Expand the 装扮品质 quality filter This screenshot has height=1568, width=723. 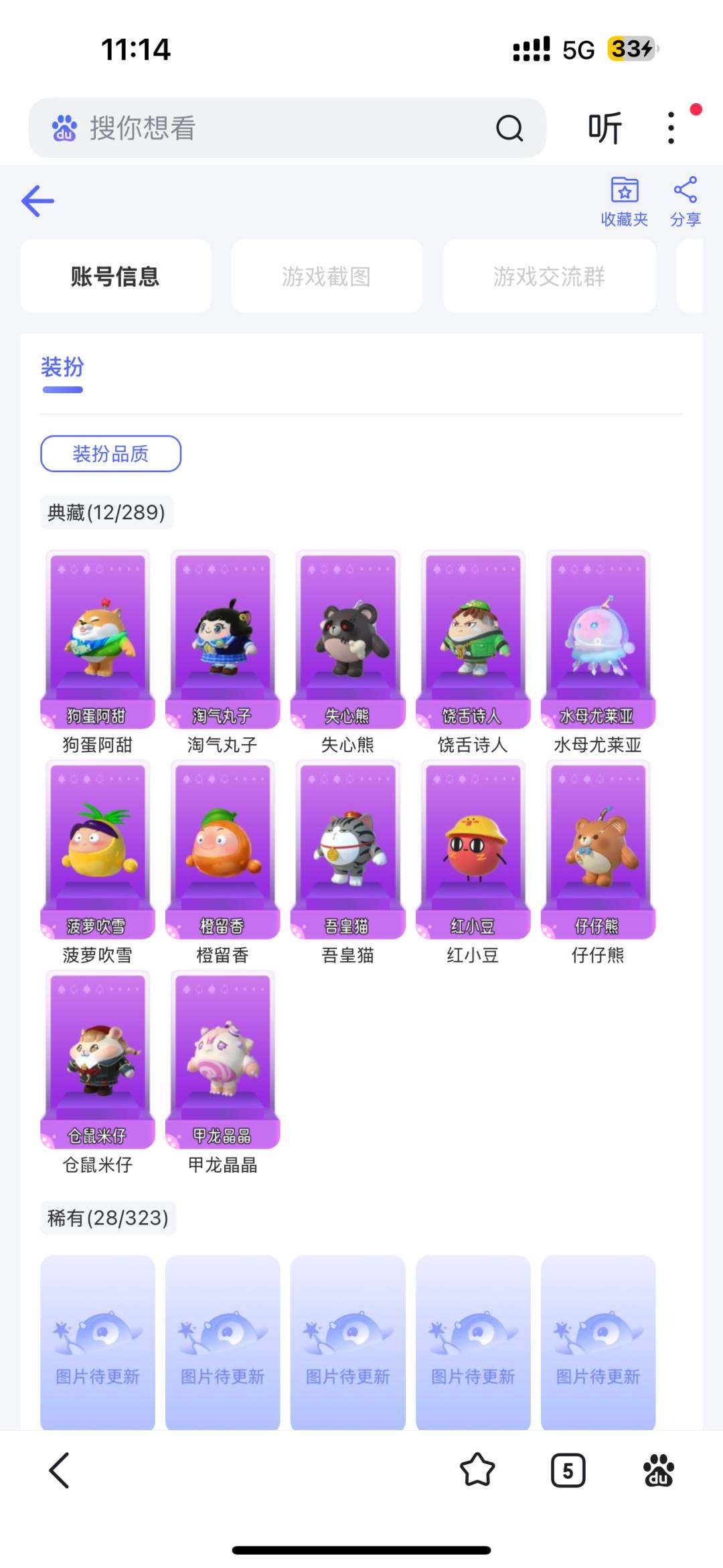pos(110,453)
